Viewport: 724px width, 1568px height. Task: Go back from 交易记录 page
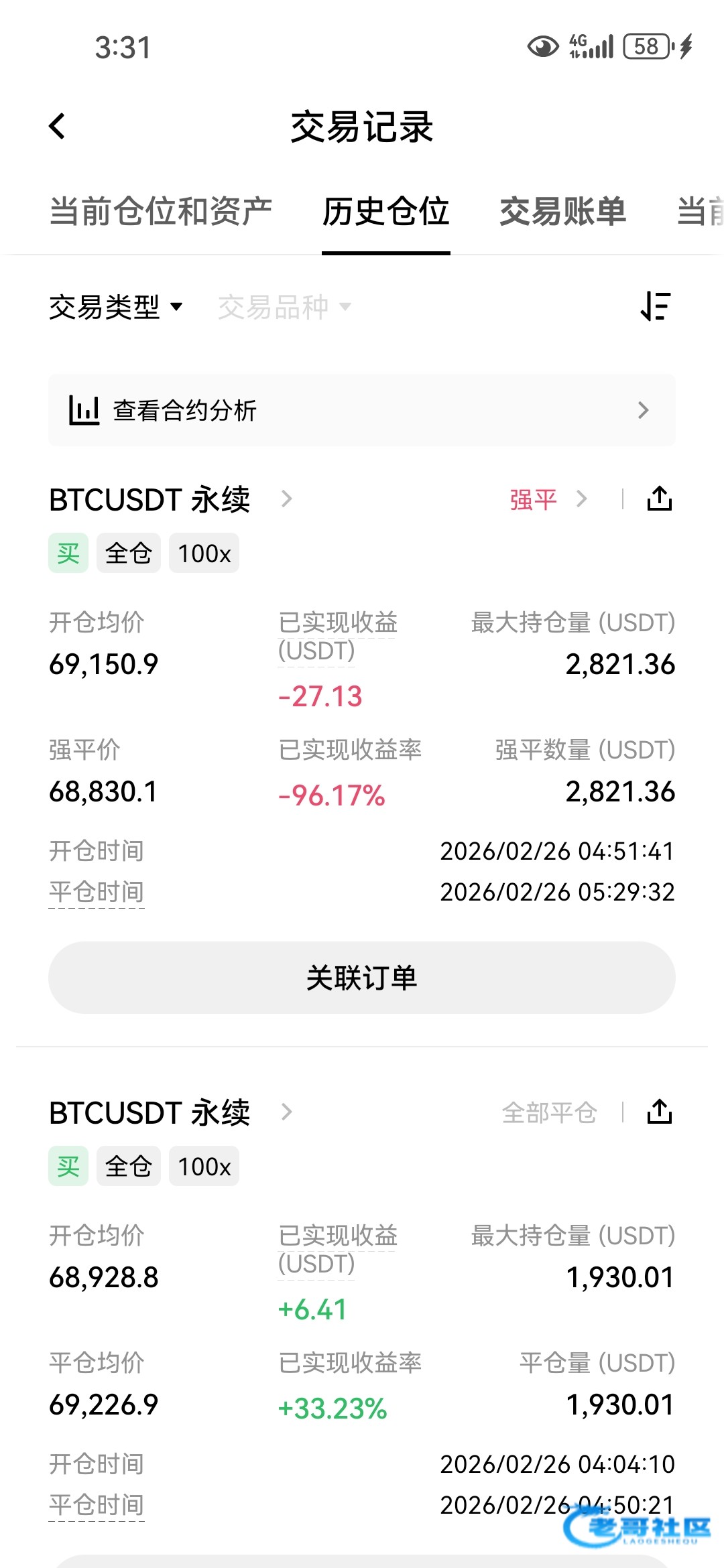point(58,126)
